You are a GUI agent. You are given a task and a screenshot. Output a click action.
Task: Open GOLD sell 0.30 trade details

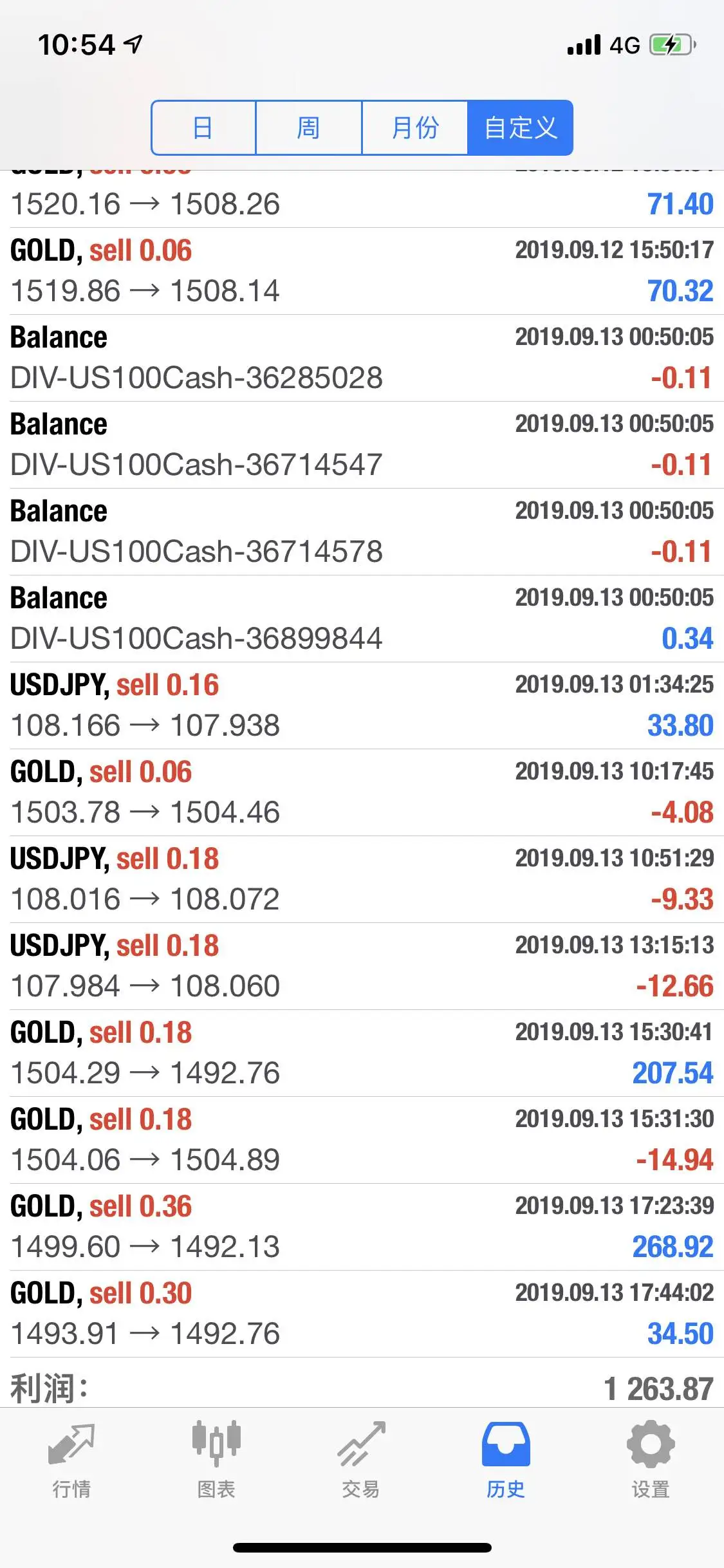362,1314
